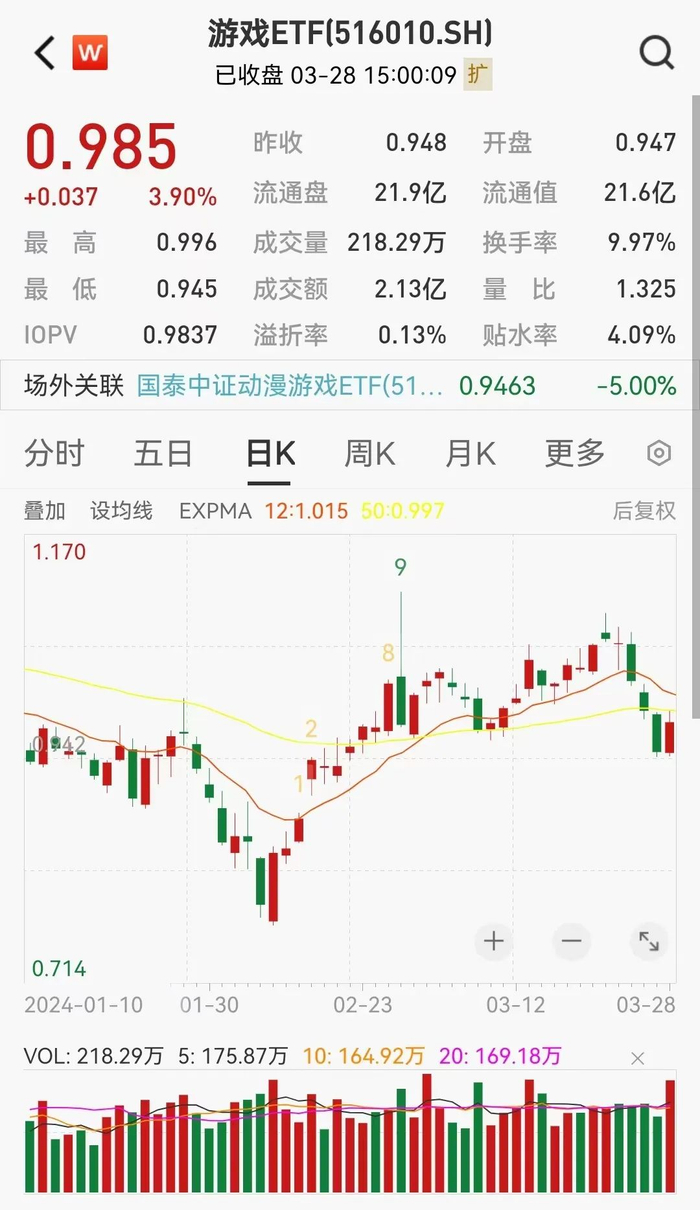700x1210 pixels.
Task: Tap 叠加 to overlay another security
Action: point(45,511)
